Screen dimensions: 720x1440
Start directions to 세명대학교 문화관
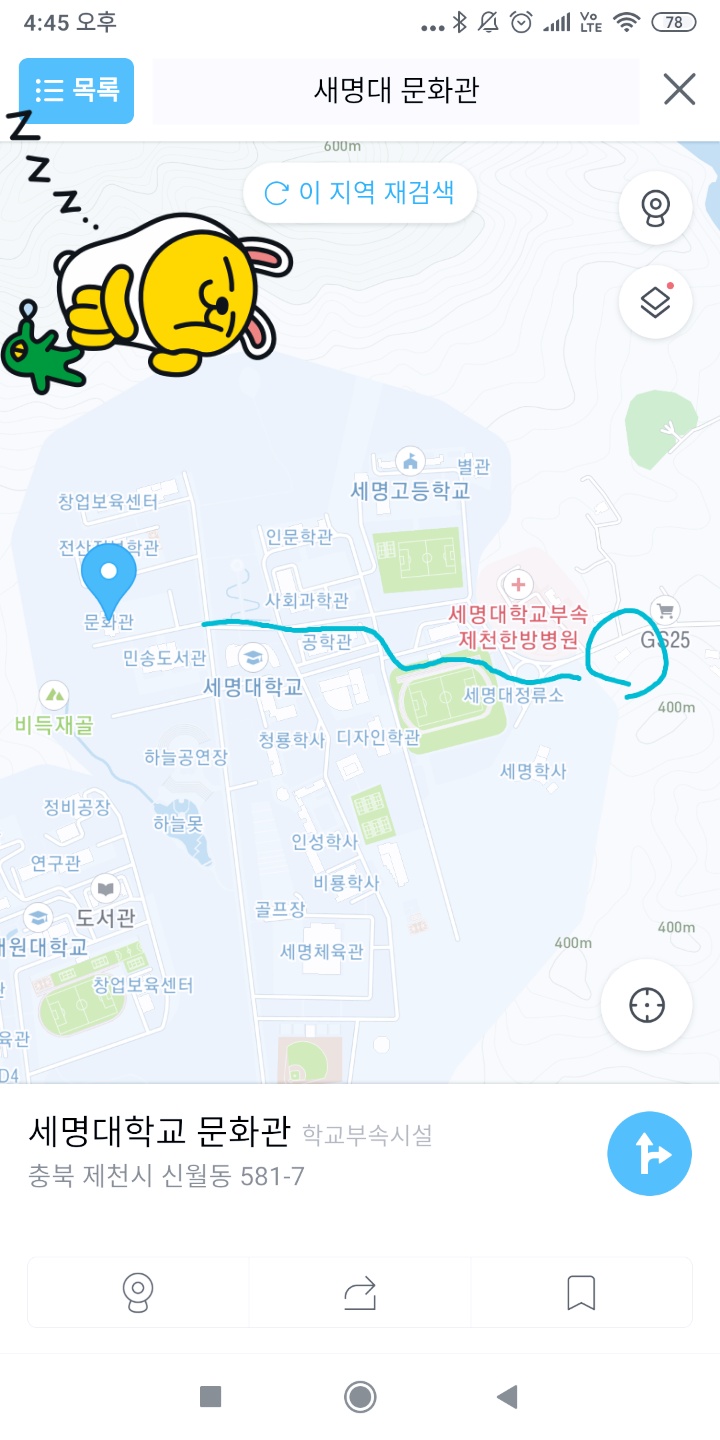coord(649,1153)
